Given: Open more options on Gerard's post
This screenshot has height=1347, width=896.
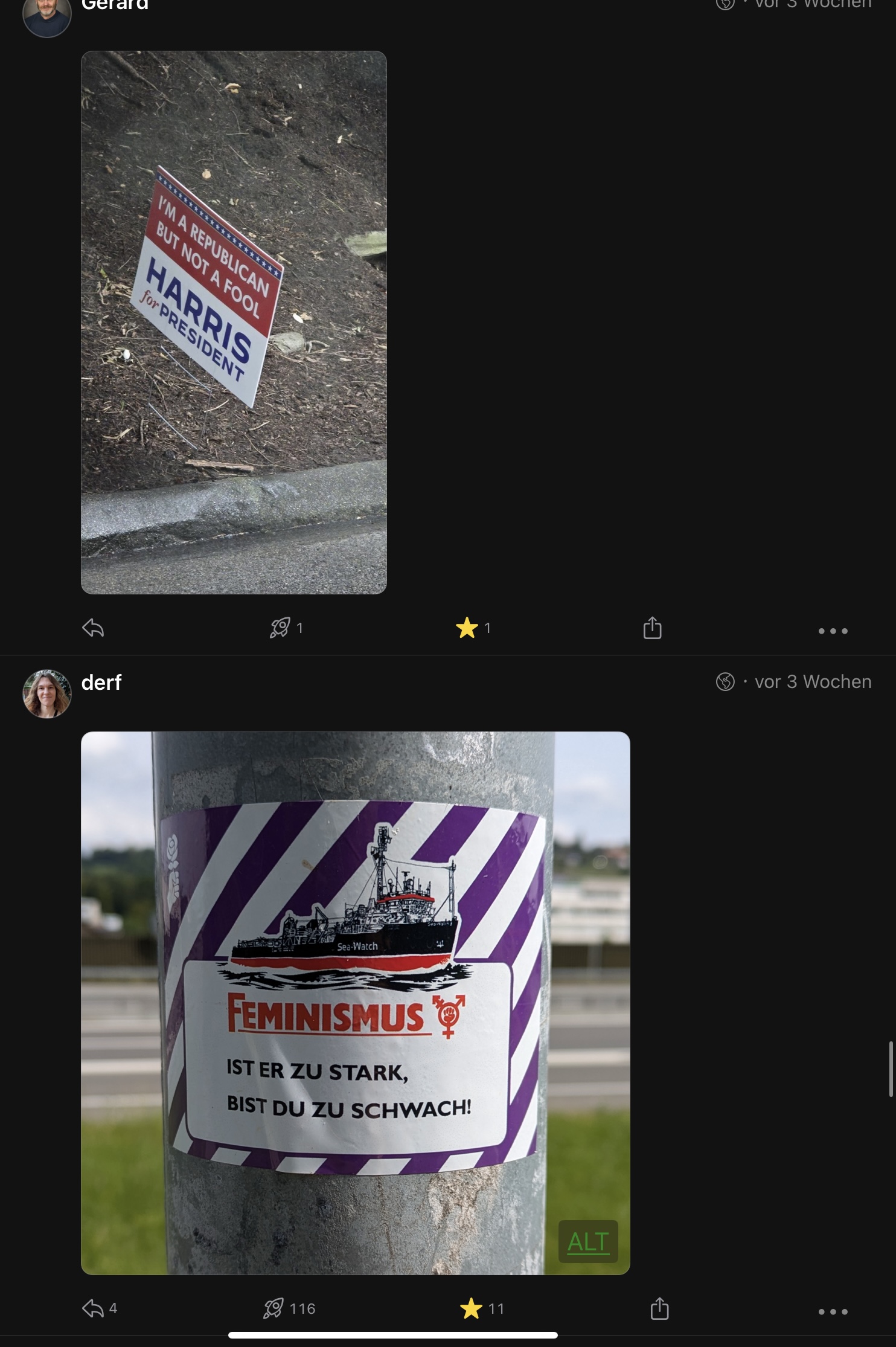Looking at the screenshot, I should pos(833,631).
